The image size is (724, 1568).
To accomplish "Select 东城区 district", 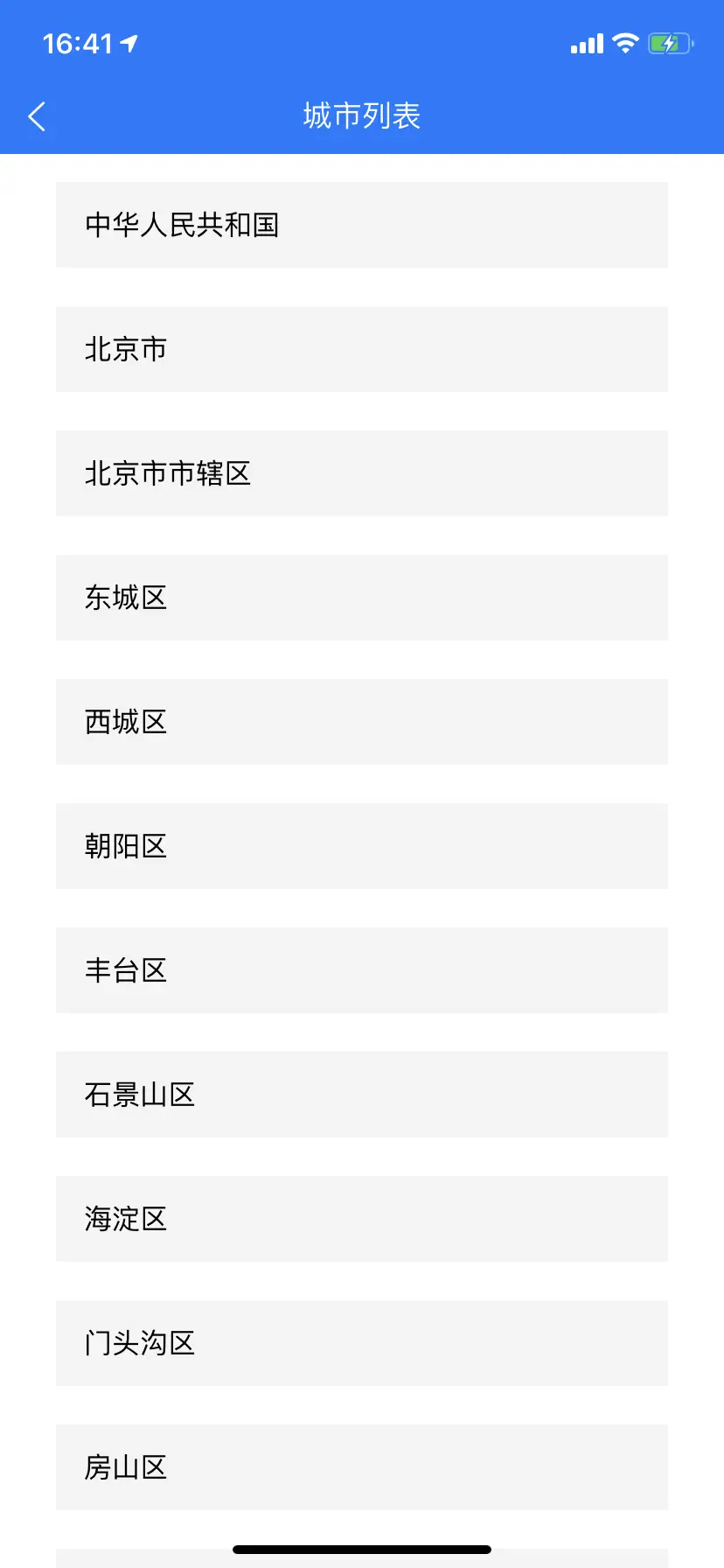I will [362, 598].
